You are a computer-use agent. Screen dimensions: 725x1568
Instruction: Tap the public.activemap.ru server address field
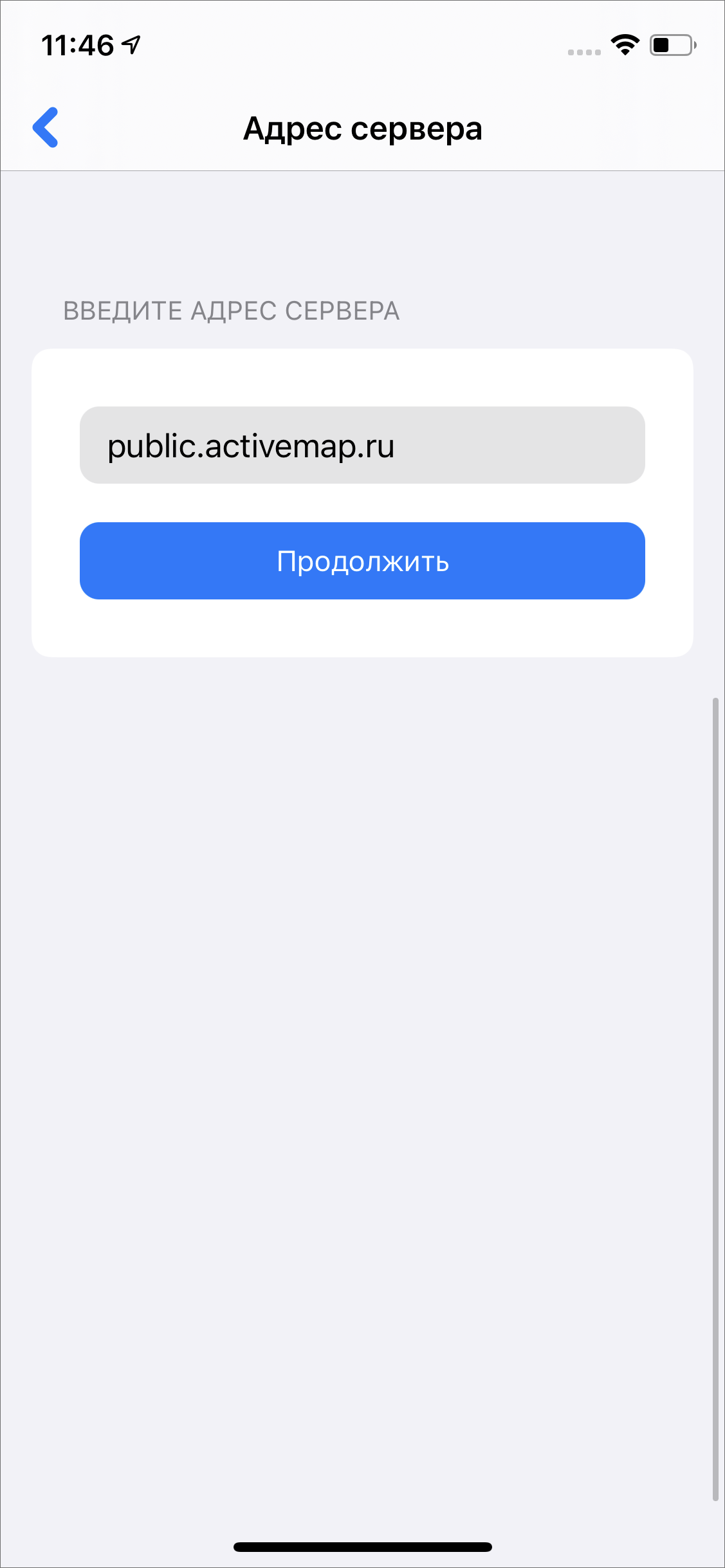pyautogui.click(x=362, y=445)
